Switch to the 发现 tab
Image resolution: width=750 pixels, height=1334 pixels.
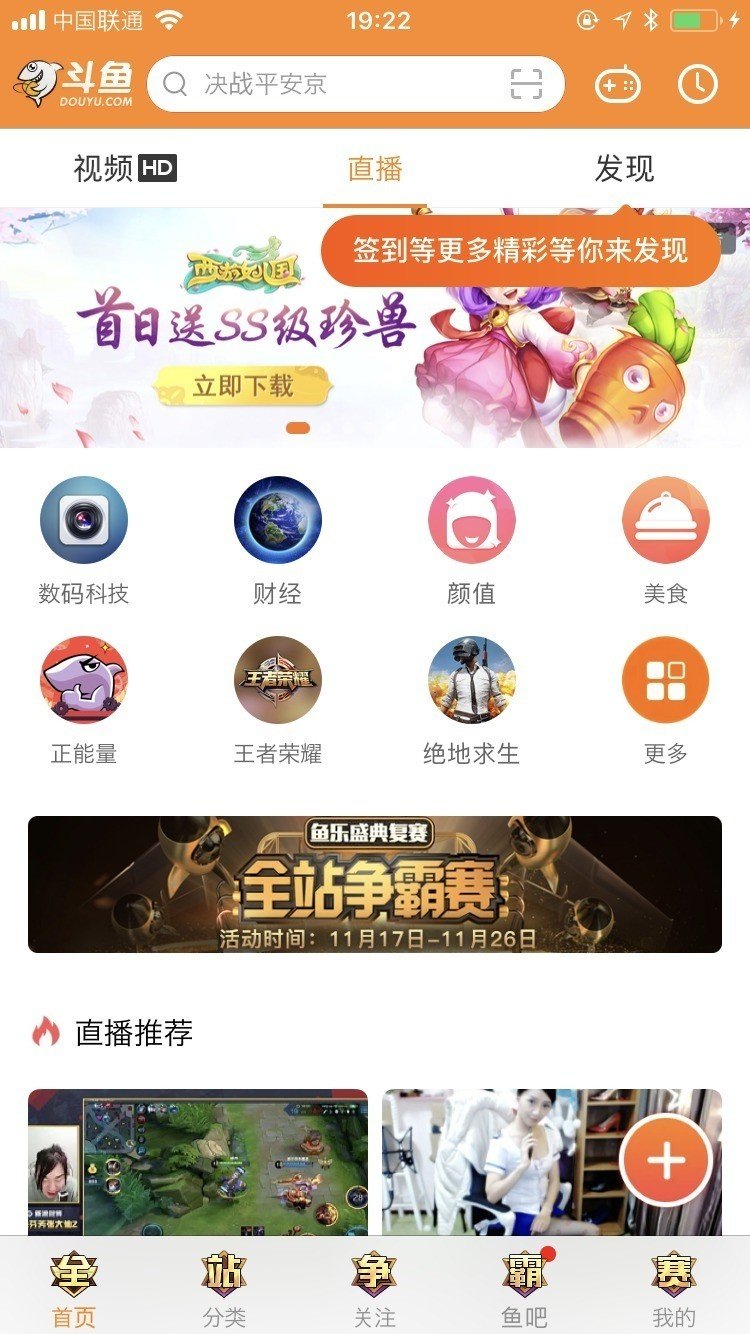click(625, 167)
